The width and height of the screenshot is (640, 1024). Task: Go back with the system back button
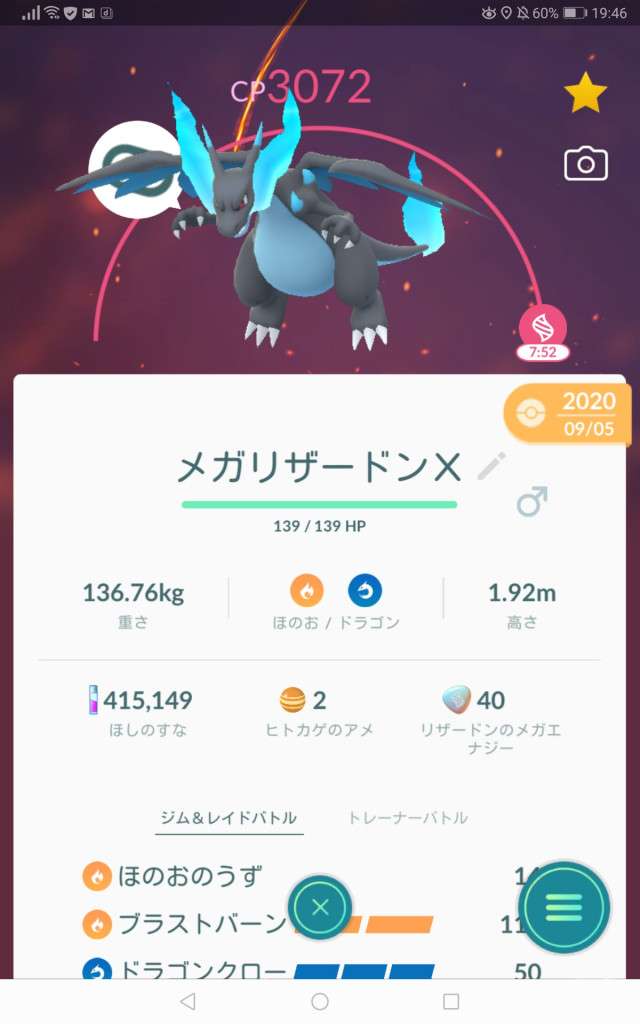click(187, 1001)
